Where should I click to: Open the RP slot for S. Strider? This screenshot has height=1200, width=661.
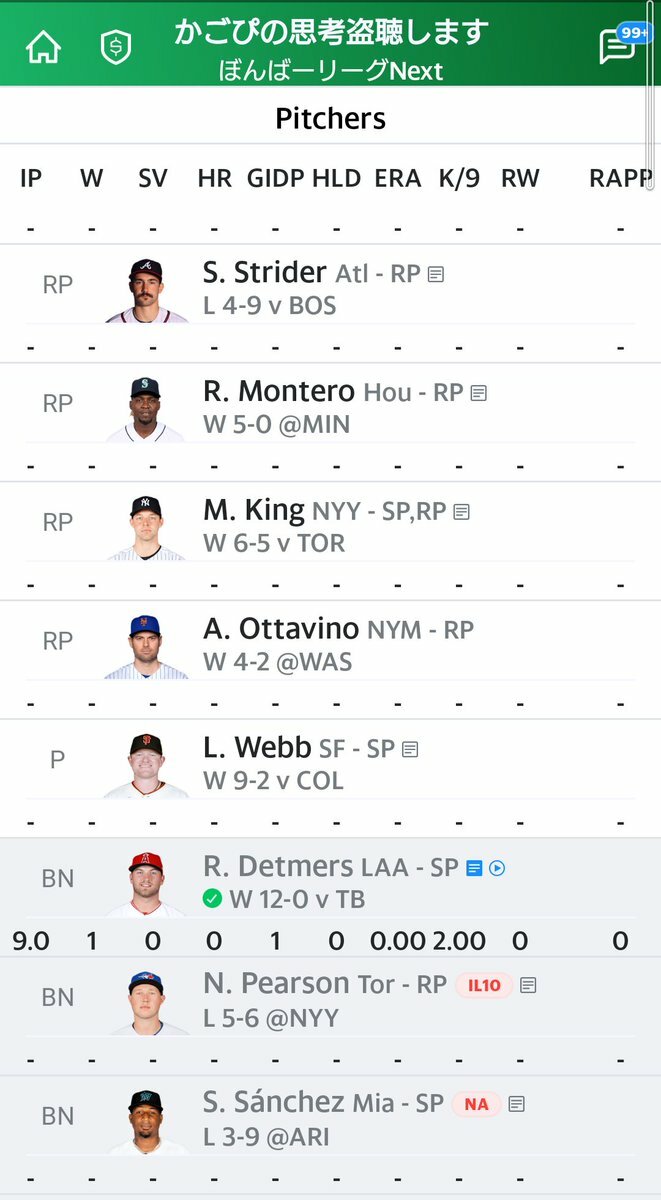[57, 285]
